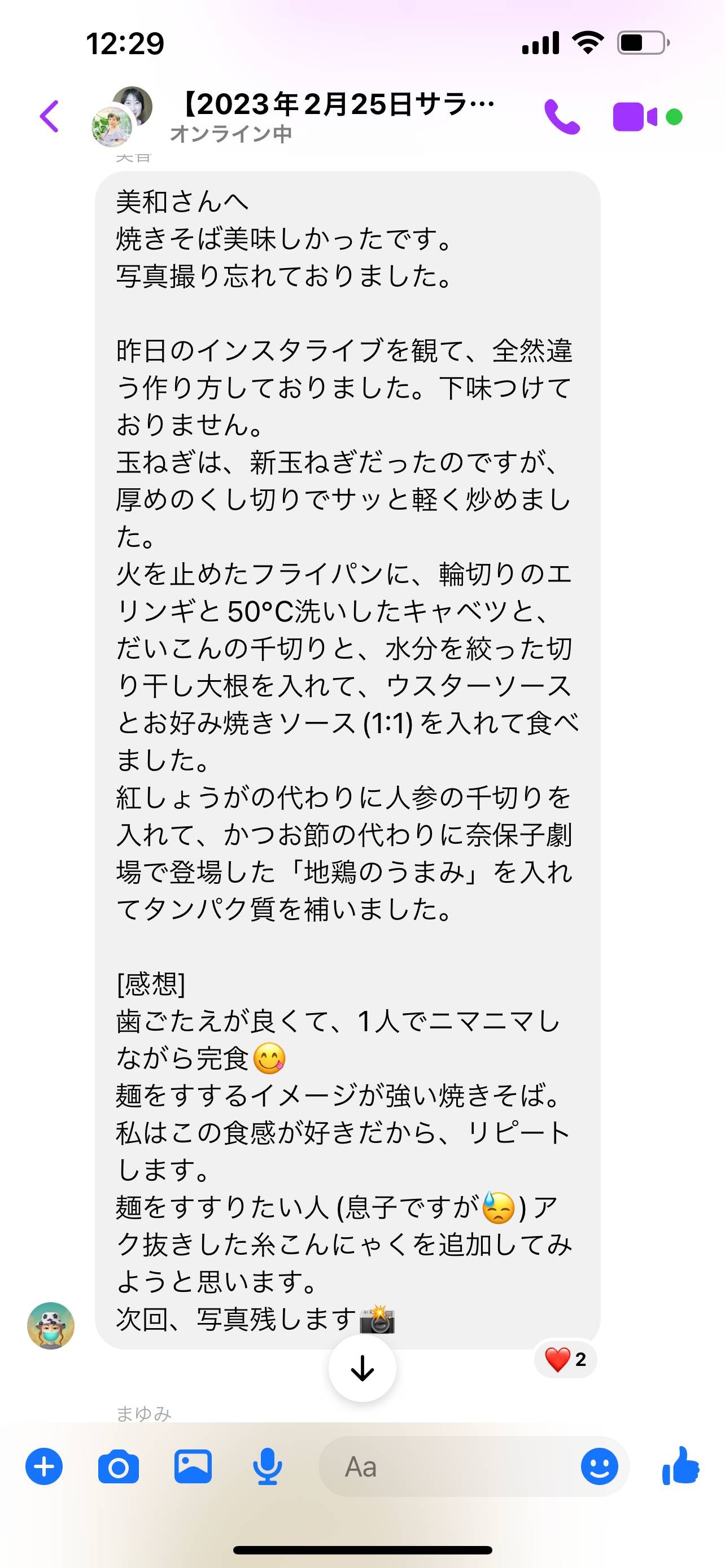Screen dimensions: 725x1568
Task: Start a video call in this group
Action: point(635,116)
